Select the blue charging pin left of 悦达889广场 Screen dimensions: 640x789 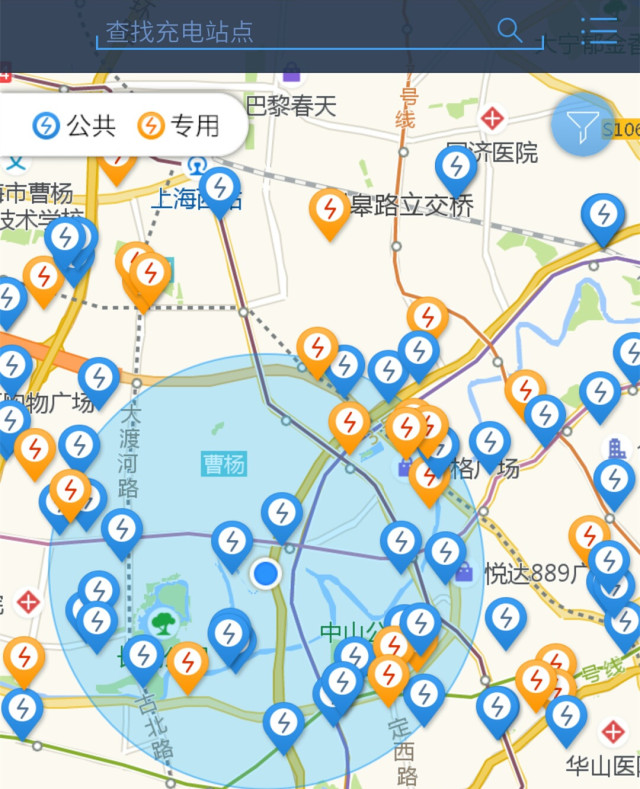(x=445, y=552)
